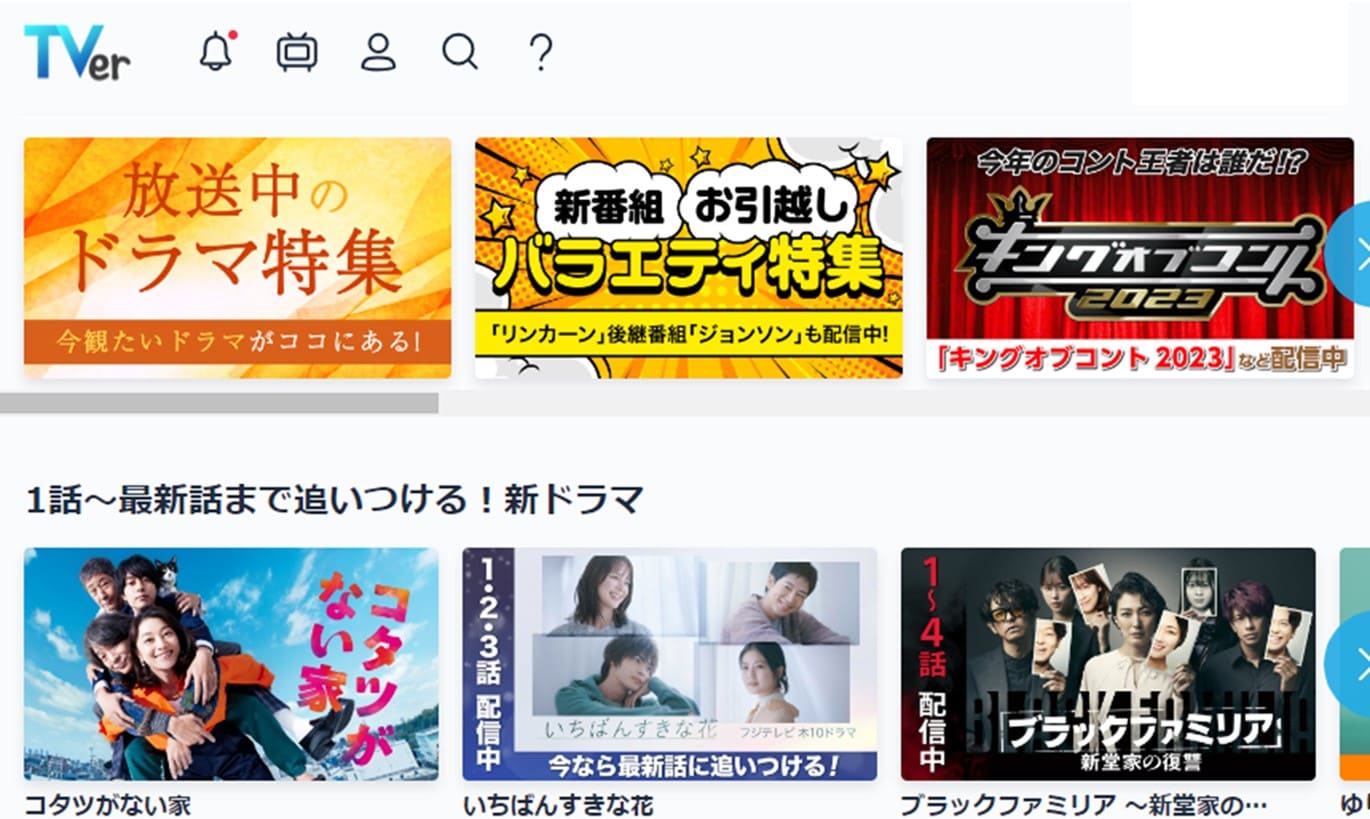This screenshot has width=1370, height=819.
Task: Open the search magnifier
Action: pos(459,51)
